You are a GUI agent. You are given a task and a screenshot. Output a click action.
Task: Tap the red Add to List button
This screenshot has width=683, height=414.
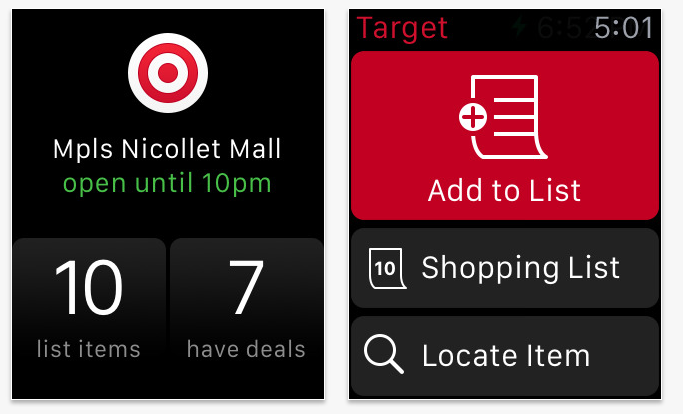(x=504, y=135)
